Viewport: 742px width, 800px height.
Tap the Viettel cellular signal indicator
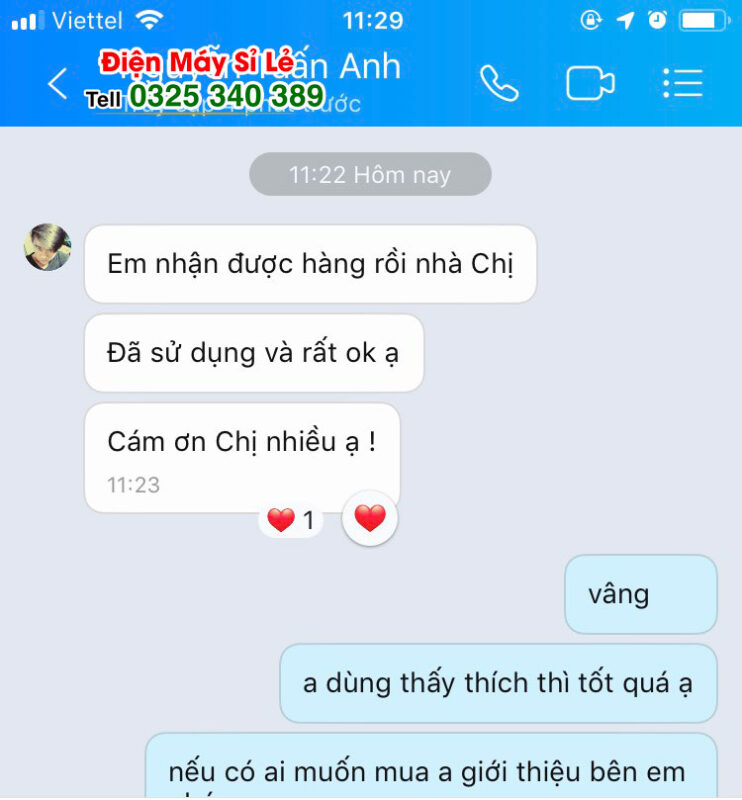[25, 19]
